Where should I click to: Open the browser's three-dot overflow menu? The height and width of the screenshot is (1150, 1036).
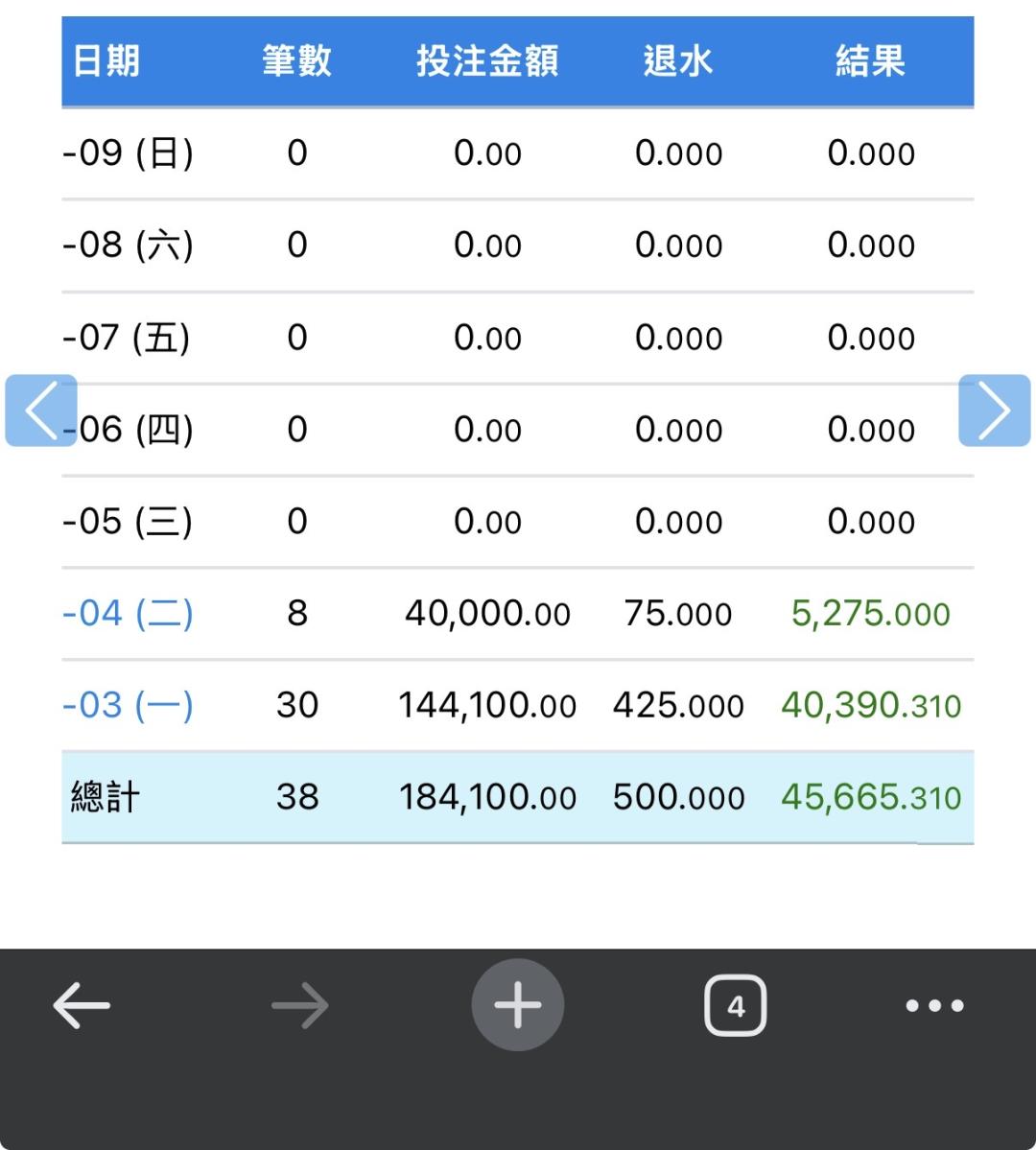(x=934, y=1005)
